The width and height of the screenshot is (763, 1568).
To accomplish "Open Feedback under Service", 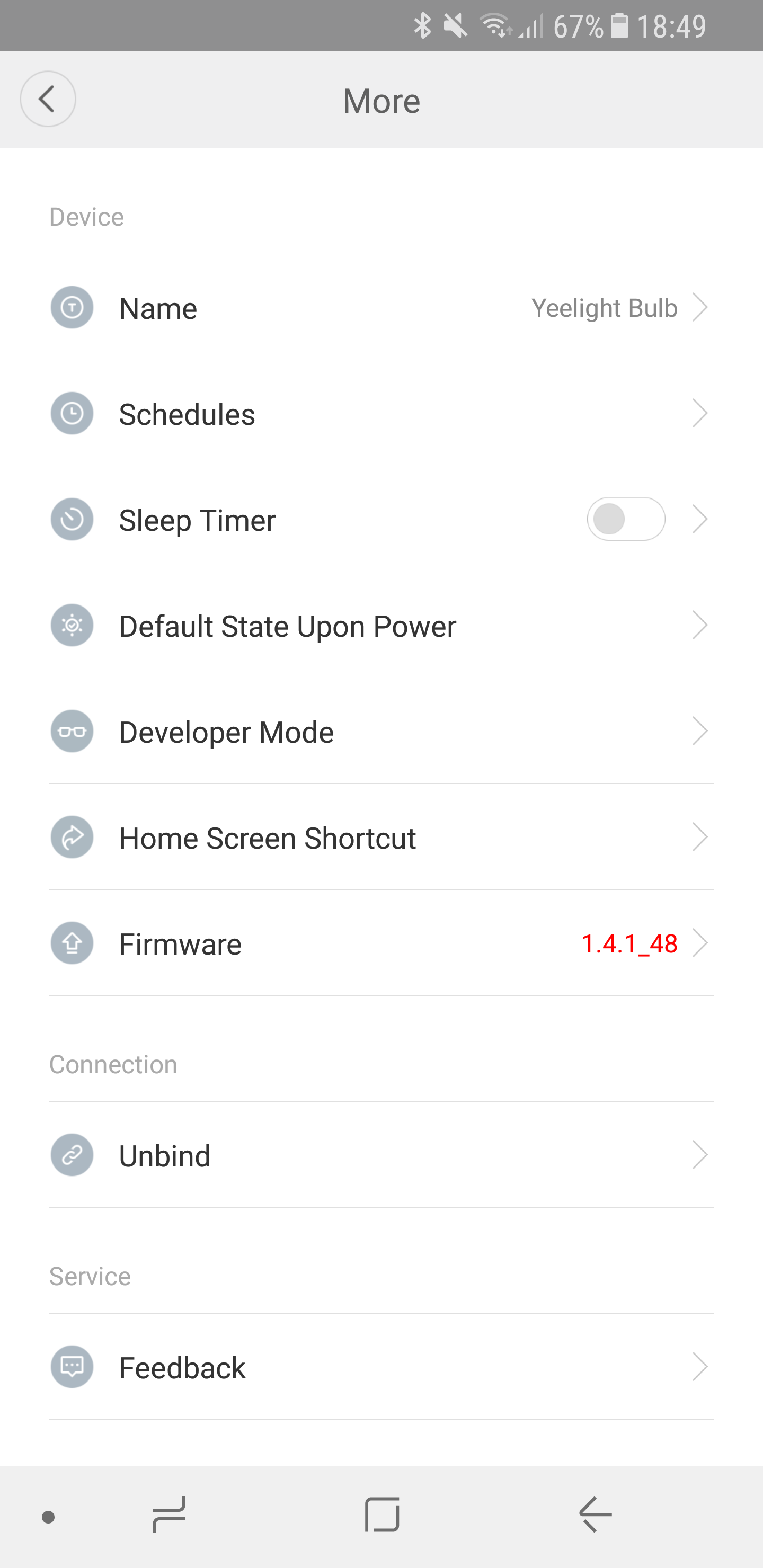I will (x=381, y=1367).
